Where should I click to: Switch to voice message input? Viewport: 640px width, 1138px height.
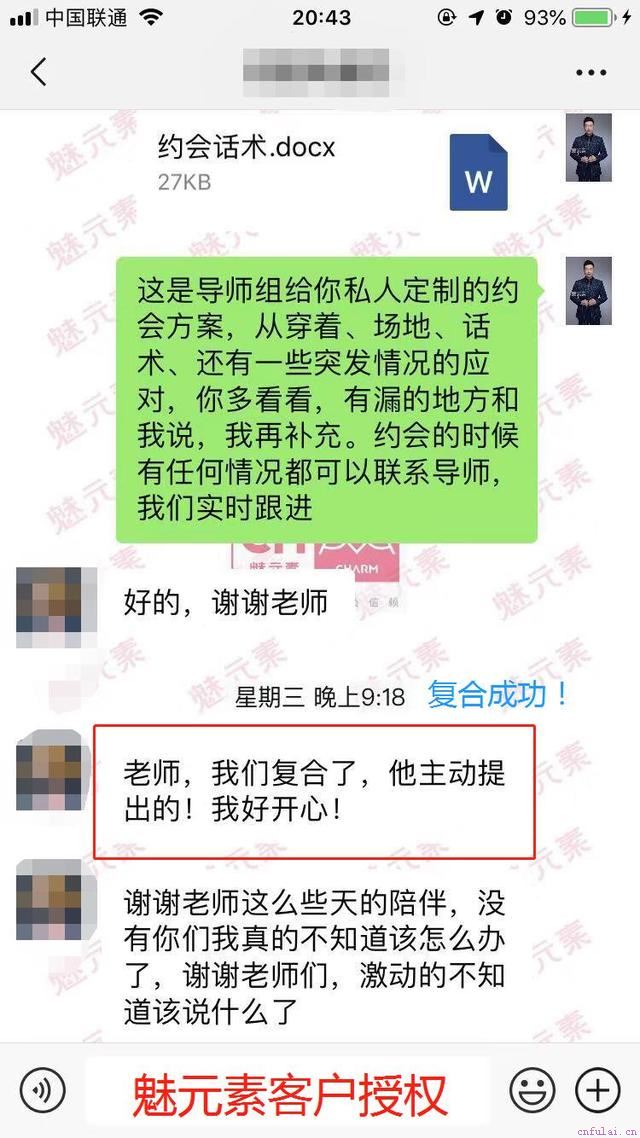pos(43,1090)
